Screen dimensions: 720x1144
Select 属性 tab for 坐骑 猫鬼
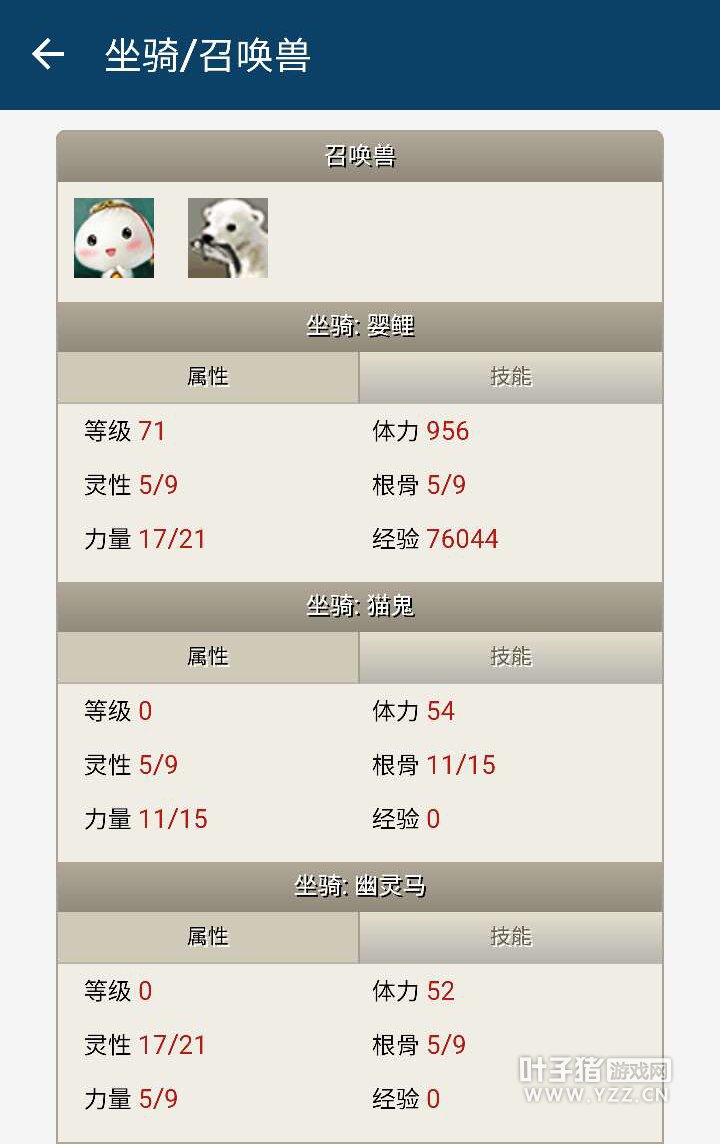[208, 657]
